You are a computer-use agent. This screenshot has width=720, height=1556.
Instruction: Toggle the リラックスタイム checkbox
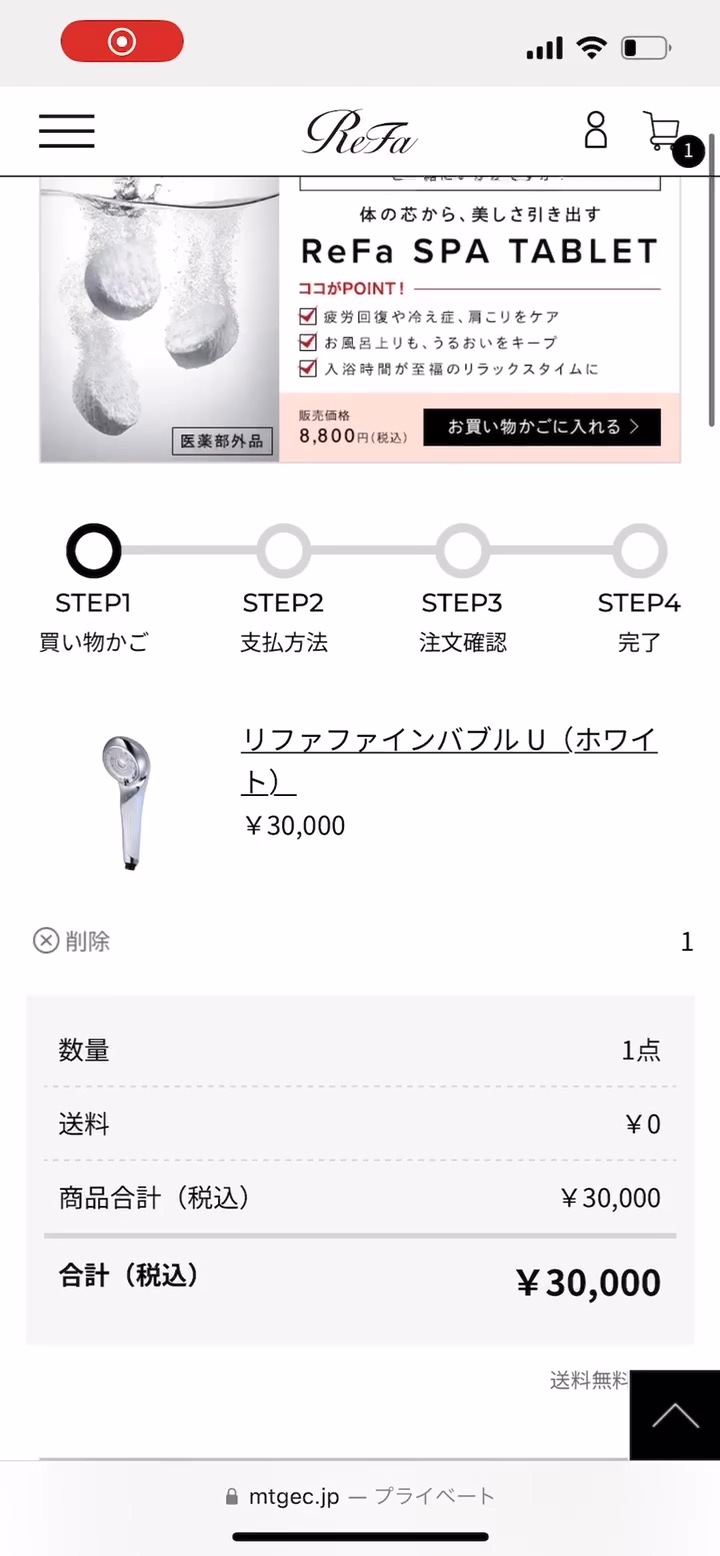click(x=307, y=368)
